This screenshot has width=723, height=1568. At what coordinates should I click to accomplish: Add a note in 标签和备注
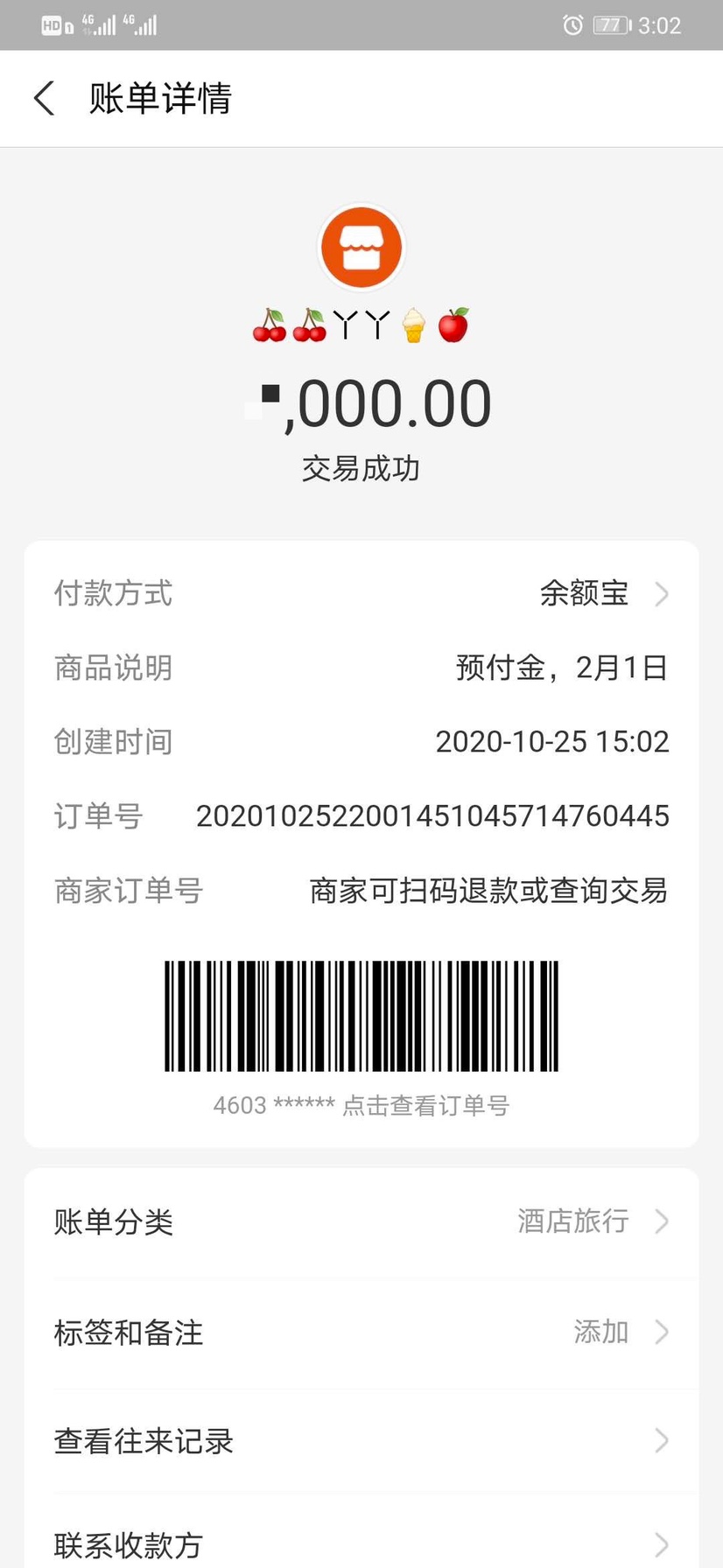tap(361, 1332)
